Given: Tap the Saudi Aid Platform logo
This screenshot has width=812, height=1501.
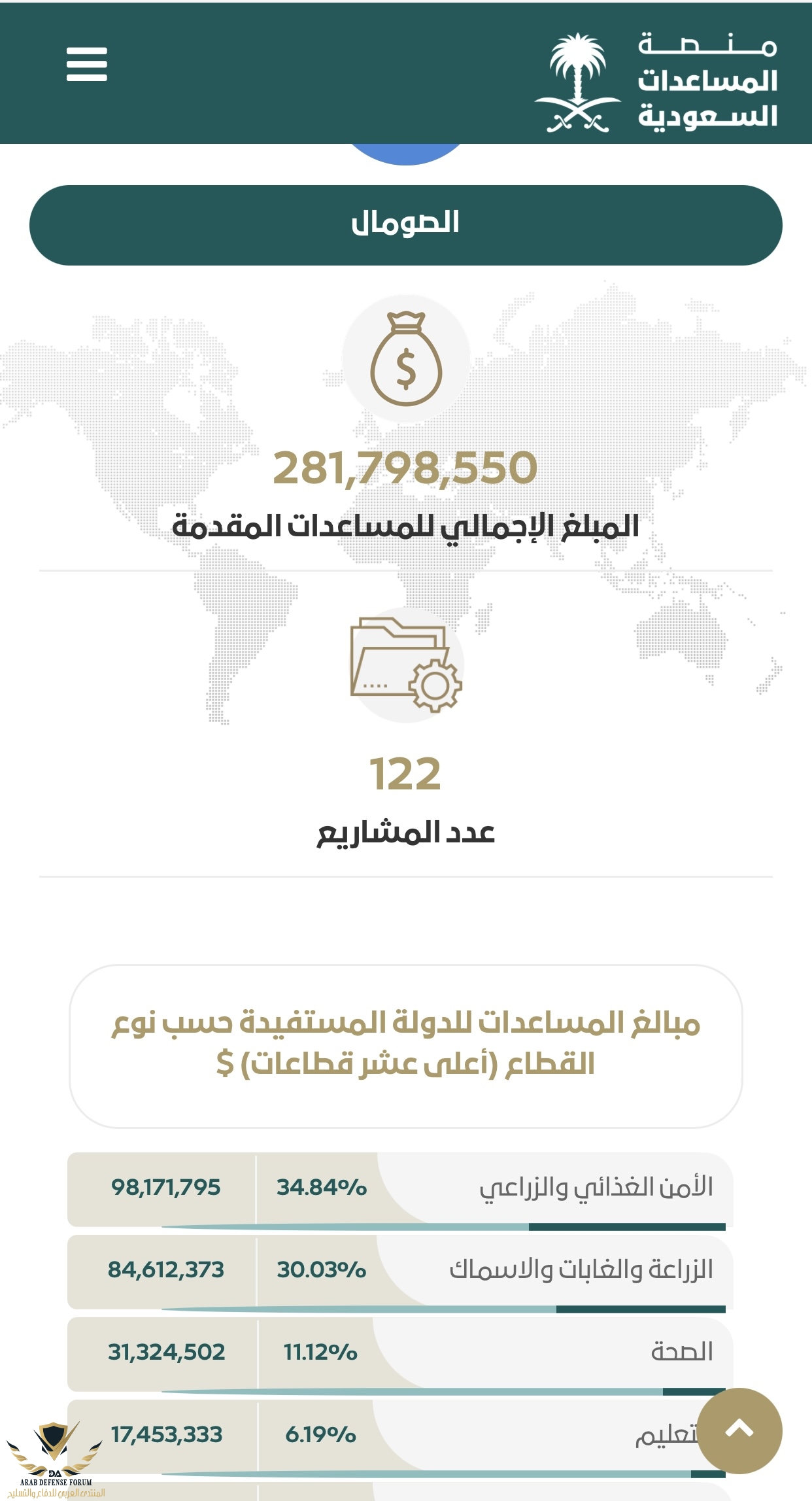Looking at the screenshot, I should pyautogui.click(x=656, y=82).
